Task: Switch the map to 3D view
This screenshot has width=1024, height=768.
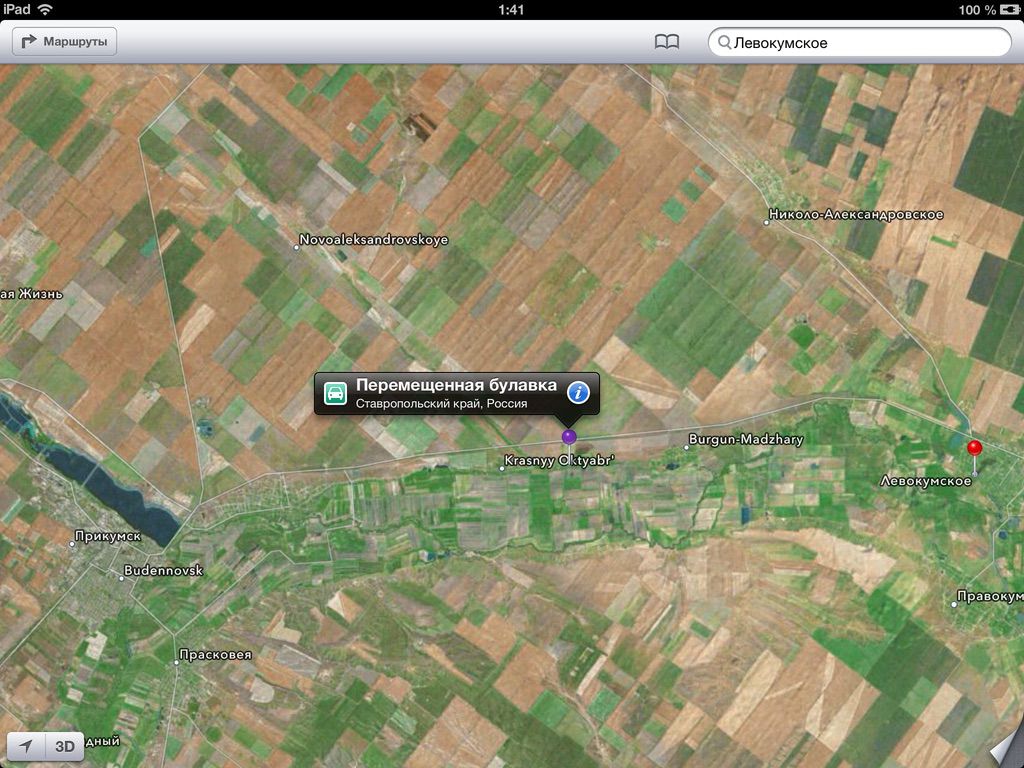Action: [x=65, y=746]
